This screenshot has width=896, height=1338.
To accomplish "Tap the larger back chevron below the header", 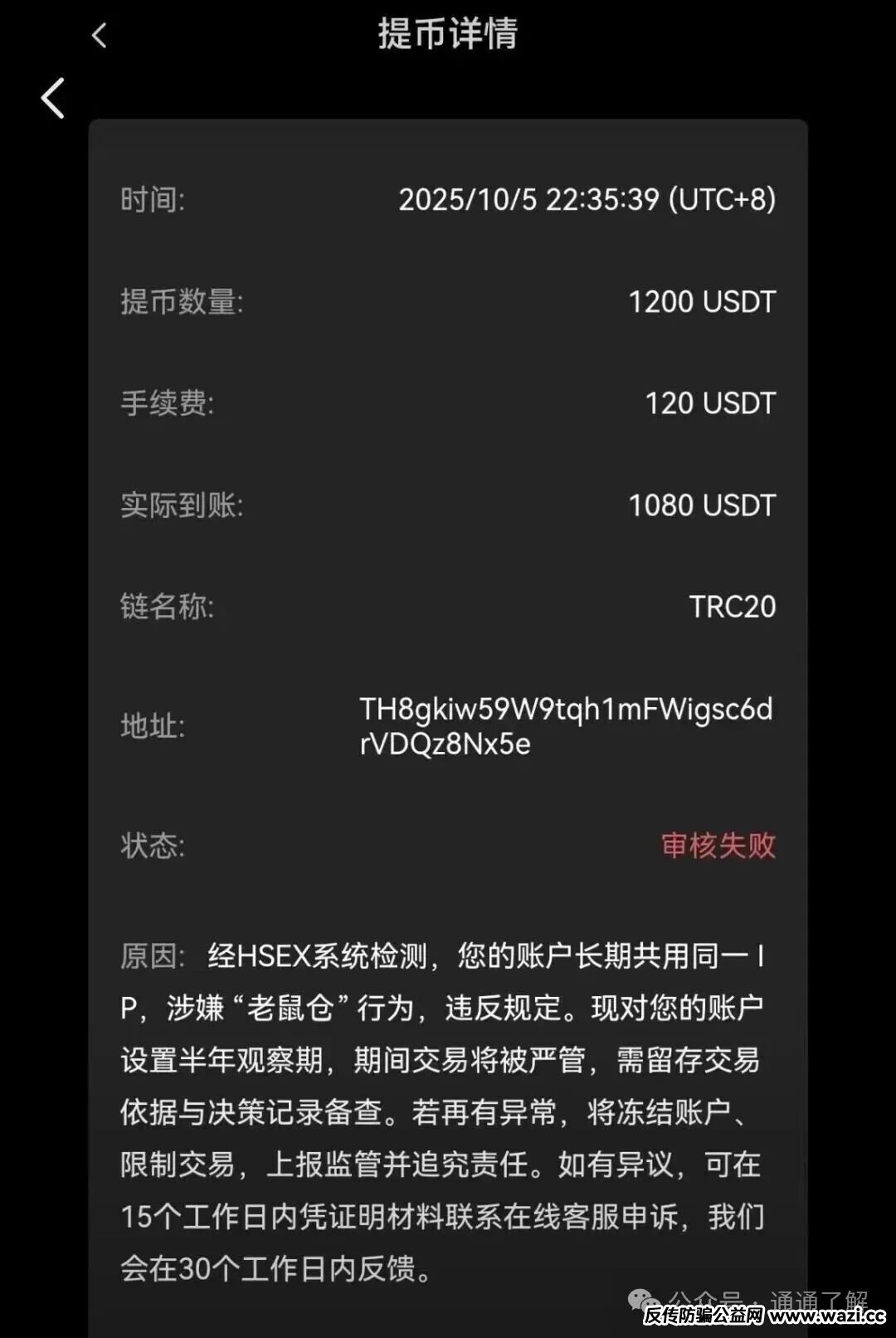I will (53, 99).
